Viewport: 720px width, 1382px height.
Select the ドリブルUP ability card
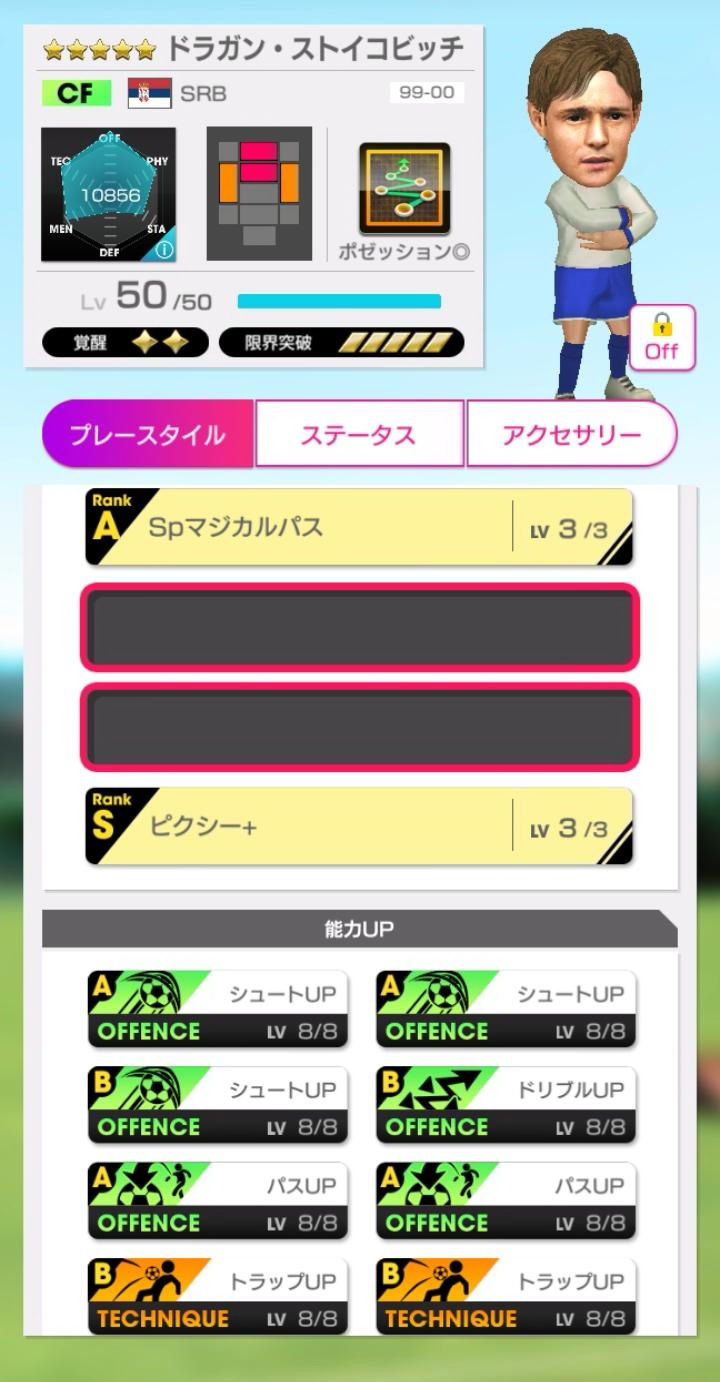(x=505, y=1105)
